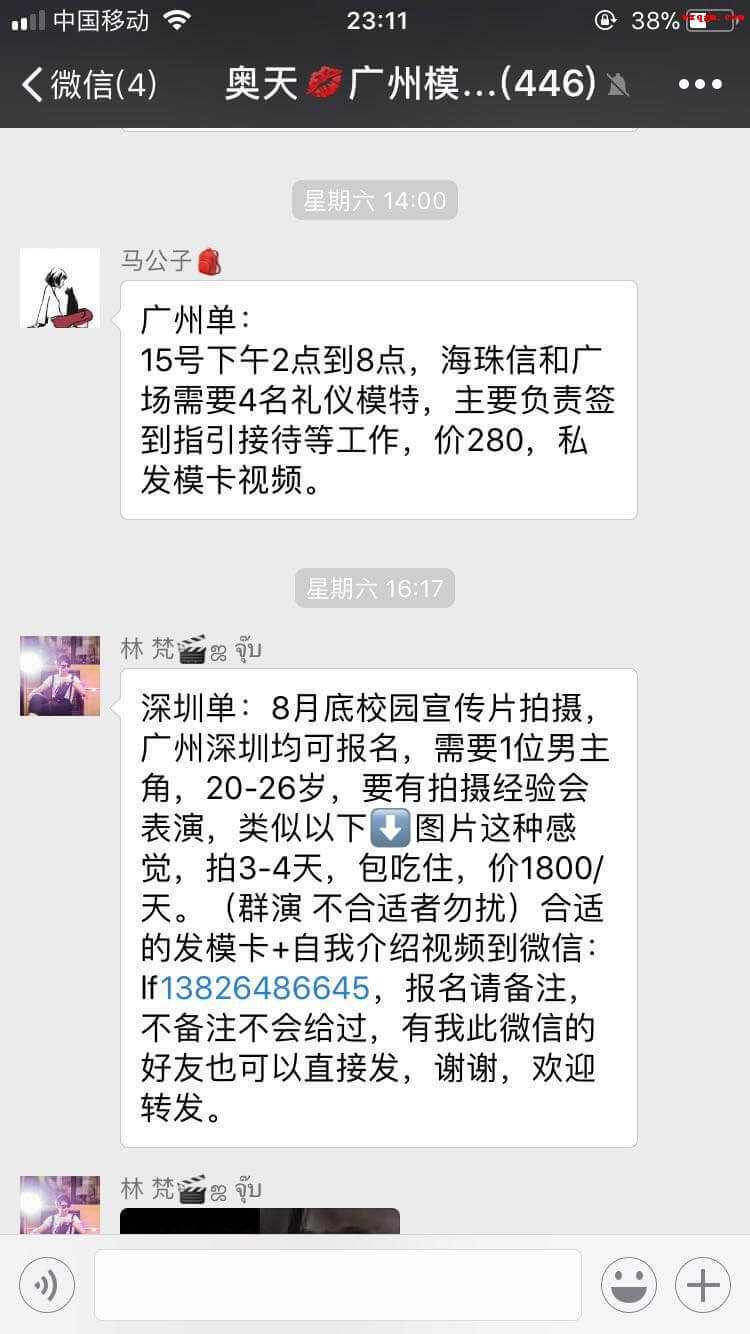Open the plus attachment menu
The image size is (750, 1334).
pyautogui.click(x=703, y=1285)
